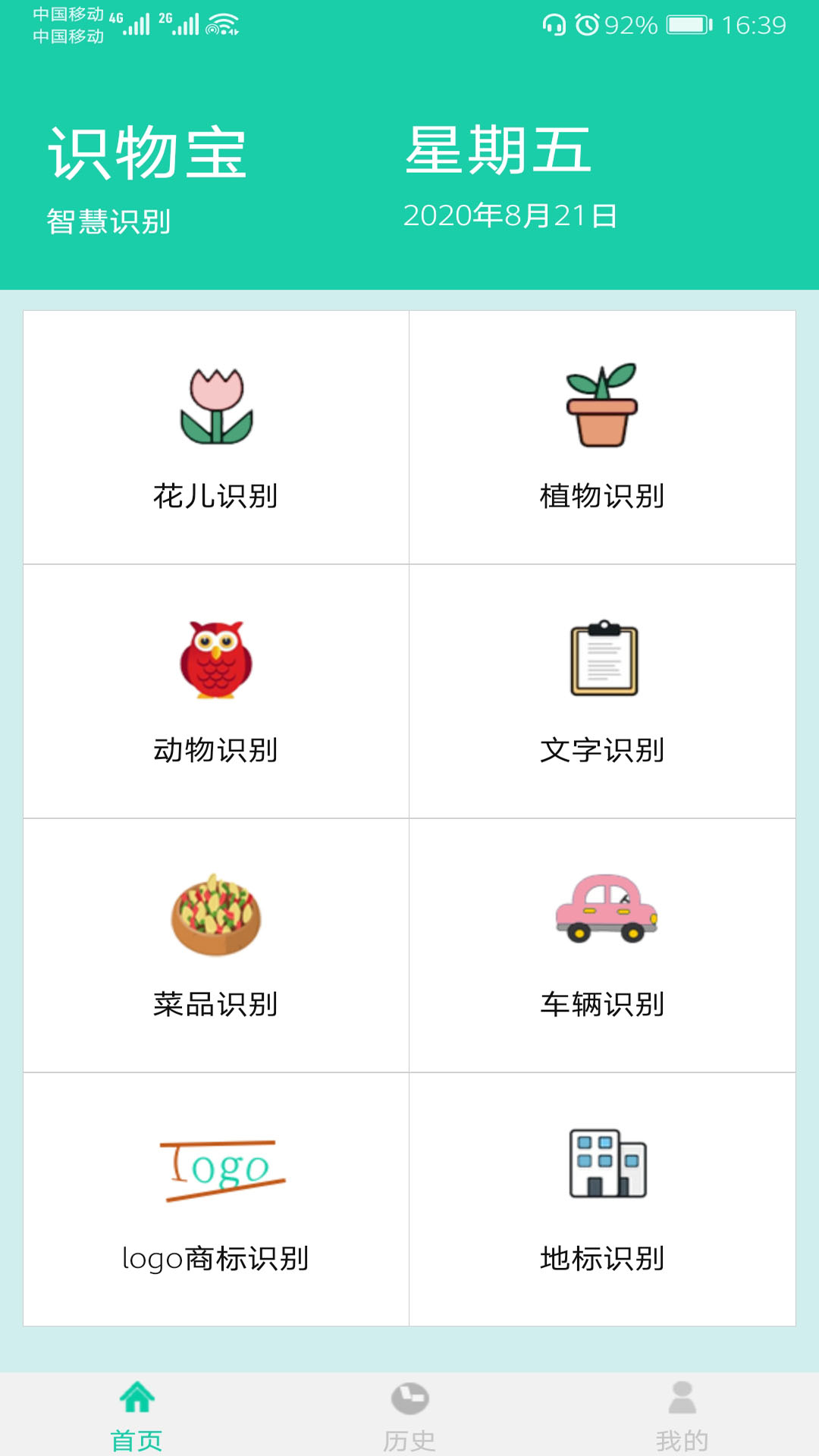Viewport: 819px width, 1456px height.
Task: Open 花儿识别 flower recognition
Action: (x=216, y=438)
